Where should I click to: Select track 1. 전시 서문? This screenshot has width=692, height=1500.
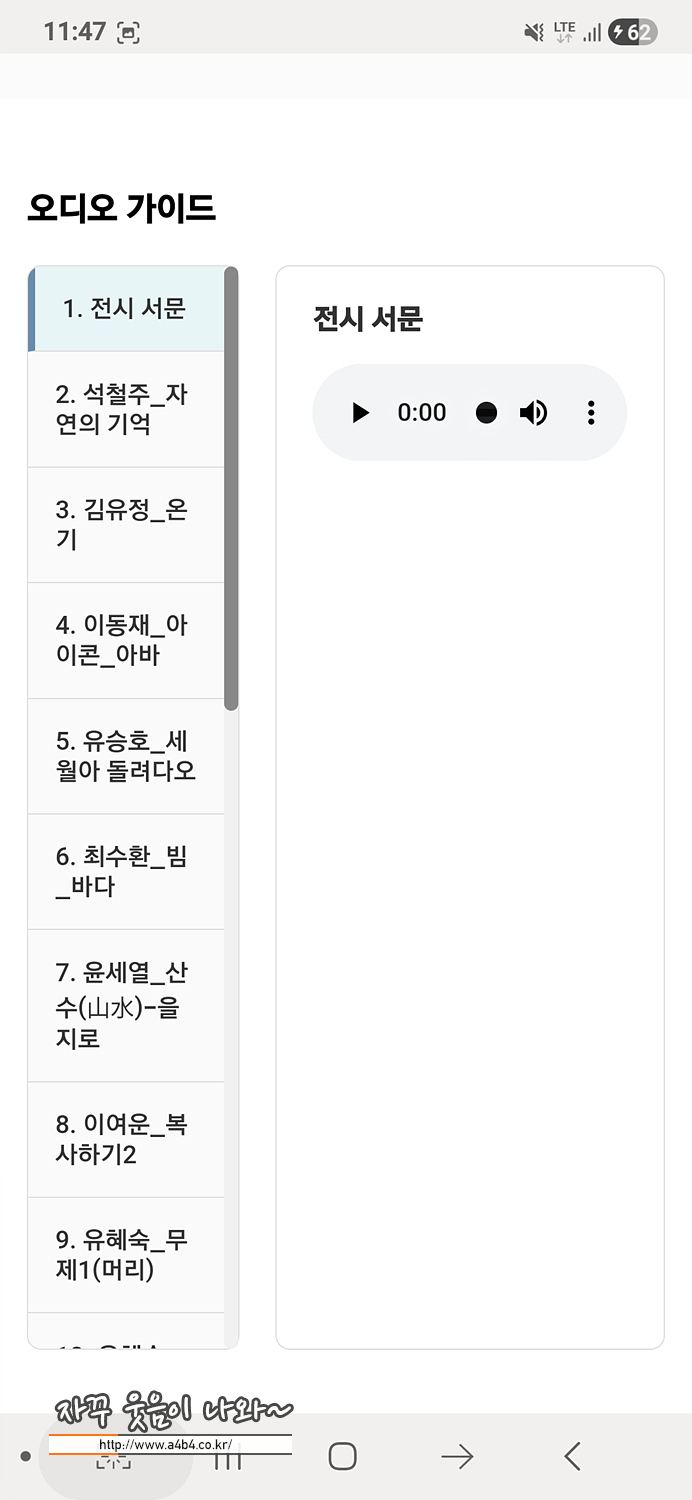coord(126,309)
